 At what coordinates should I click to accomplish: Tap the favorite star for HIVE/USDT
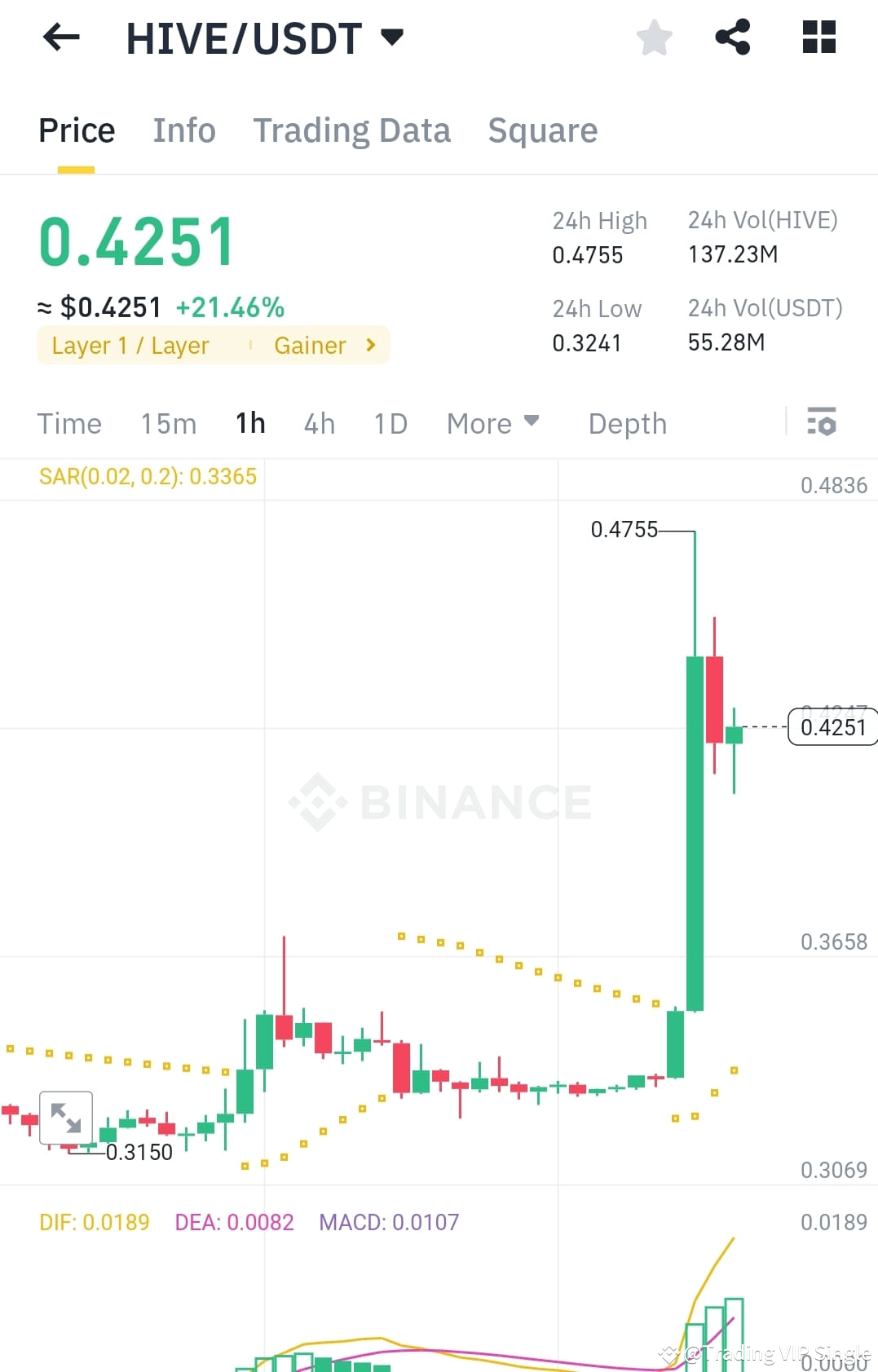coord(654,37)
